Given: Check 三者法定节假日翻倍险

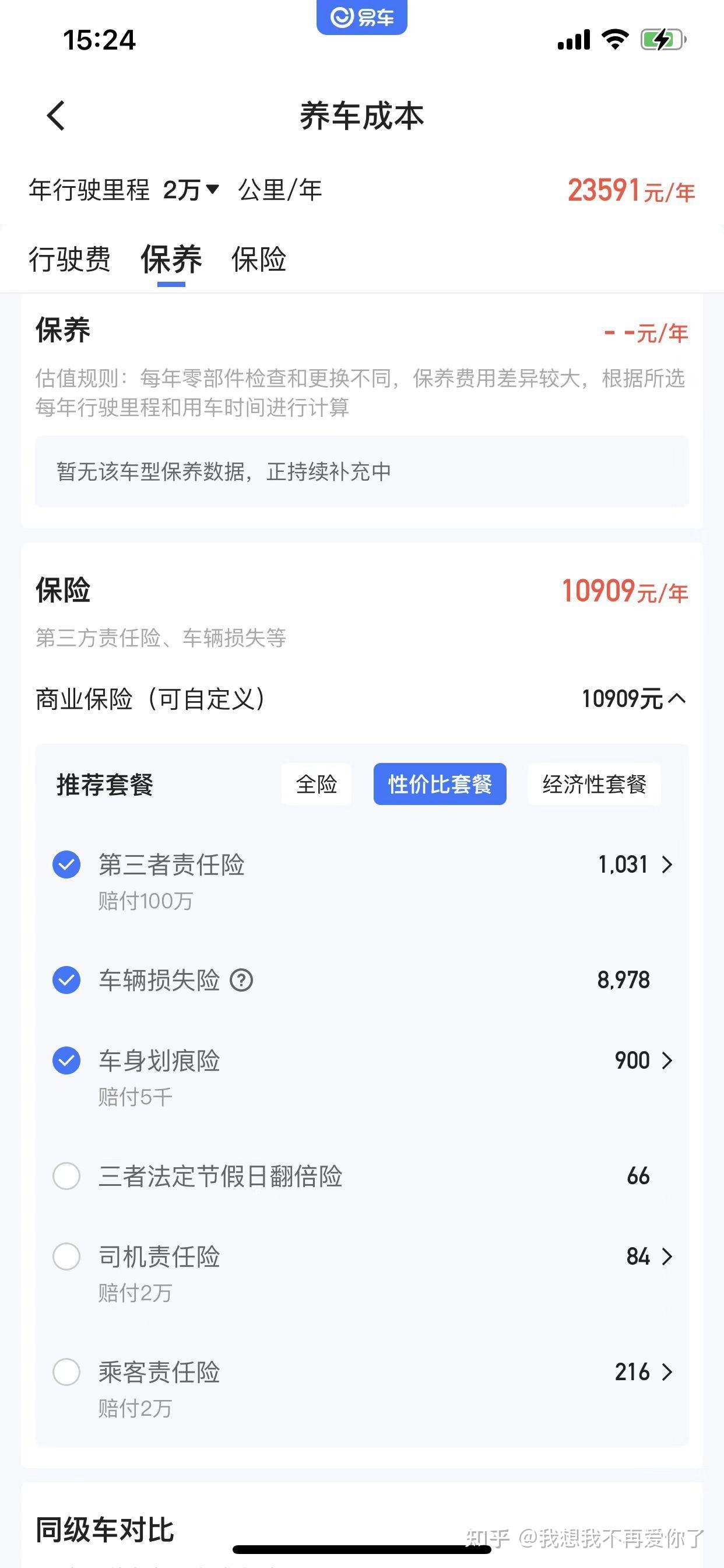Looking at the screenshot, I should pyautogui.click(x=66, y=1176).
